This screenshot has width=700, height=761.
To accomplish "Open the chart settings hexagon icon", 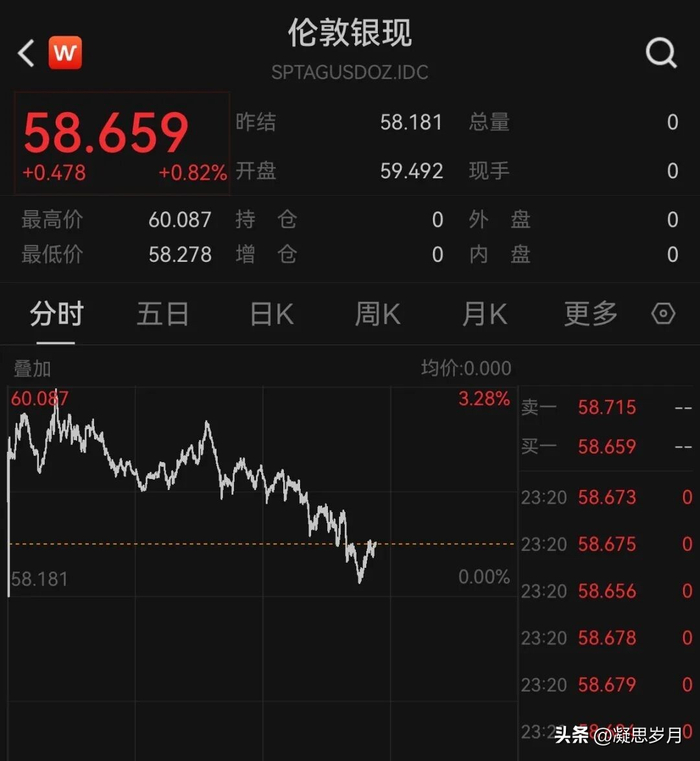I will (x=663, y=314).
